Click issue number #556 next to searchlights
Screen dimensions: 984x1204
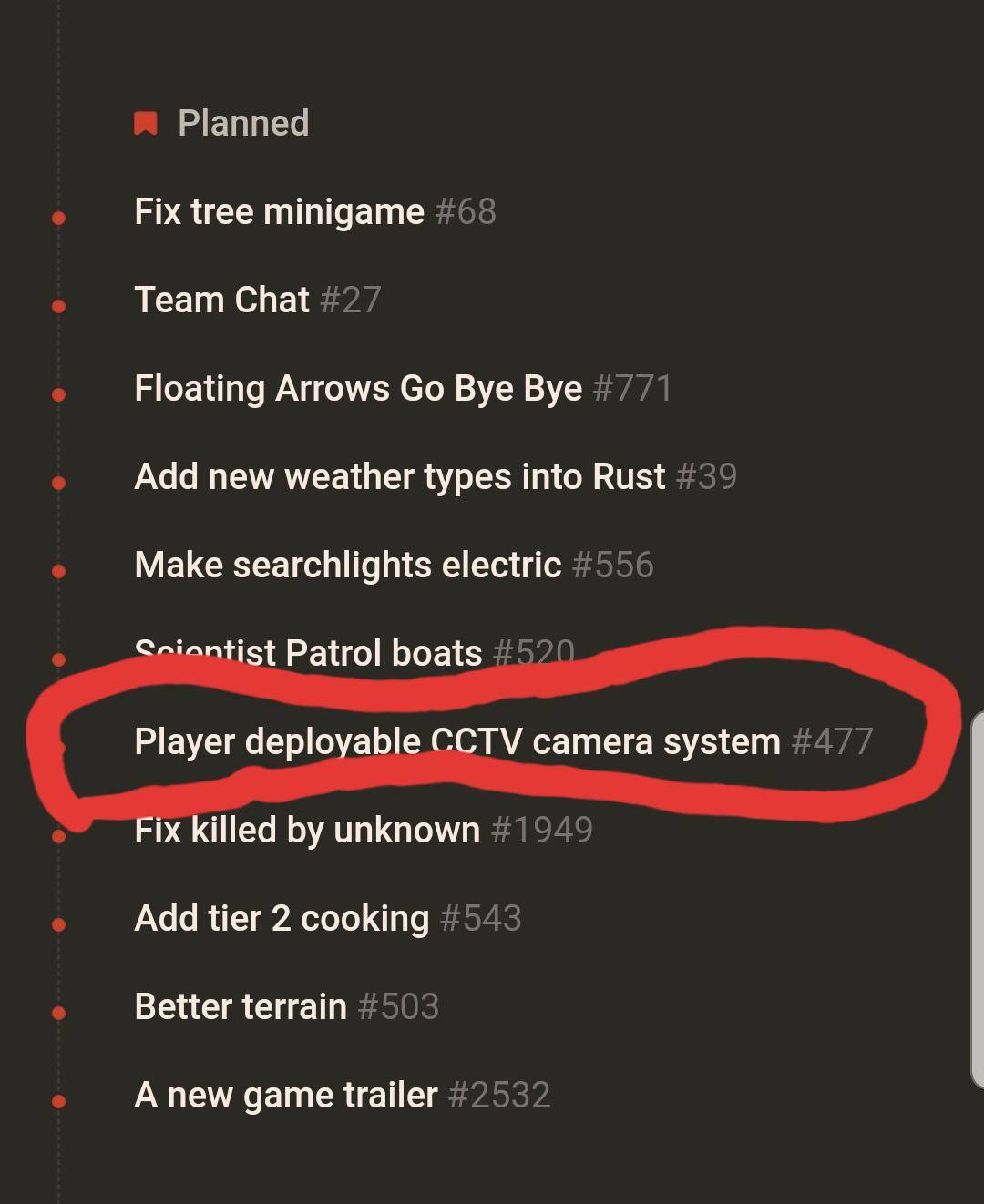tap(616, 566)
